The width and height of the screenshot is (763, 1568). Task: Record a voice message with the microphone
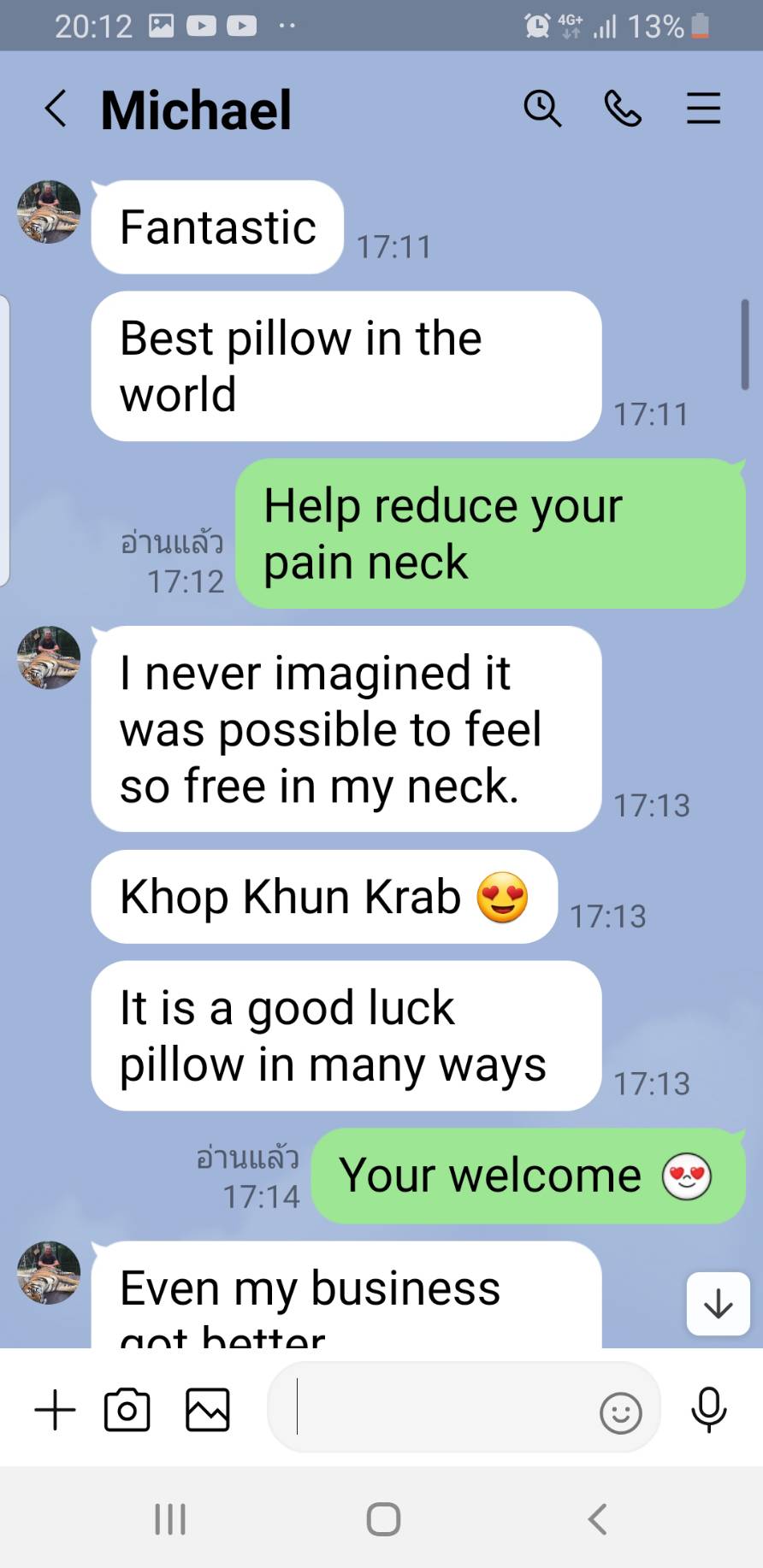click(x=709, y=1410)
